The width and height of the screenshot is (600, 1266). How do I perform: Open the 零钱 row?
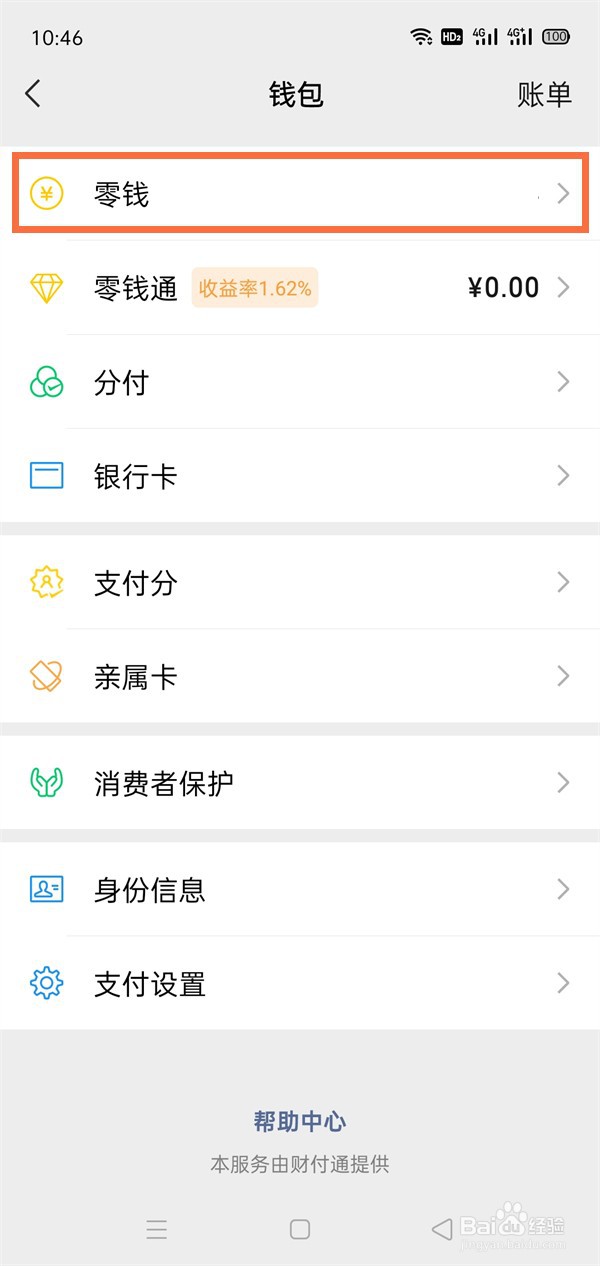click(x=300, y=193)
